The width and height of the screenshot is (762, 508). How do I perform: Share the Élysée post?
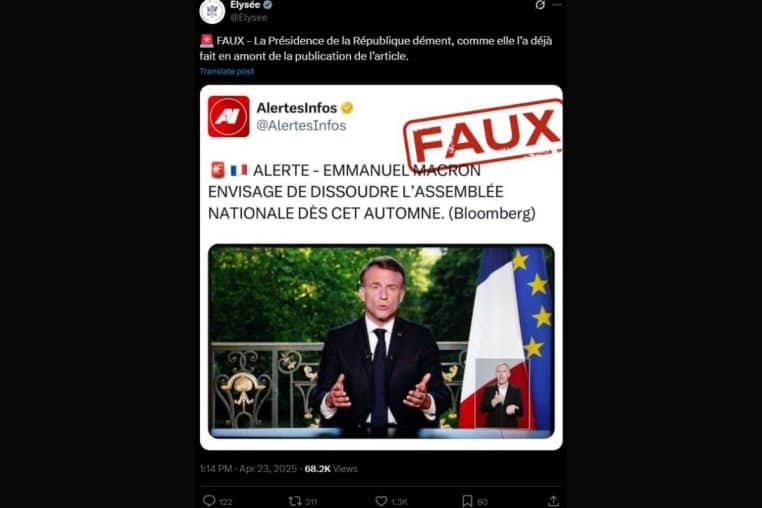point(553,500)
